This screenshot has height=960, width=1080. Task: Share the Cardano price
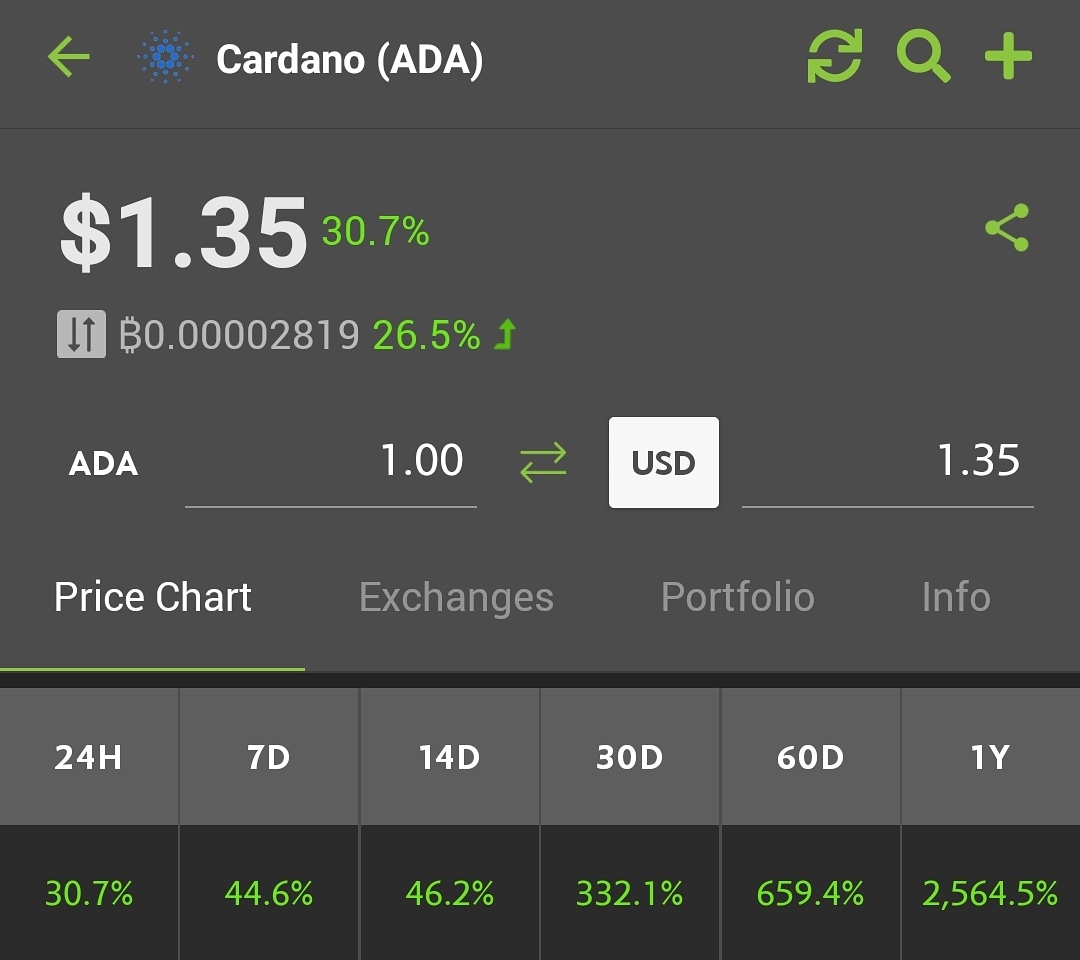1006,228
